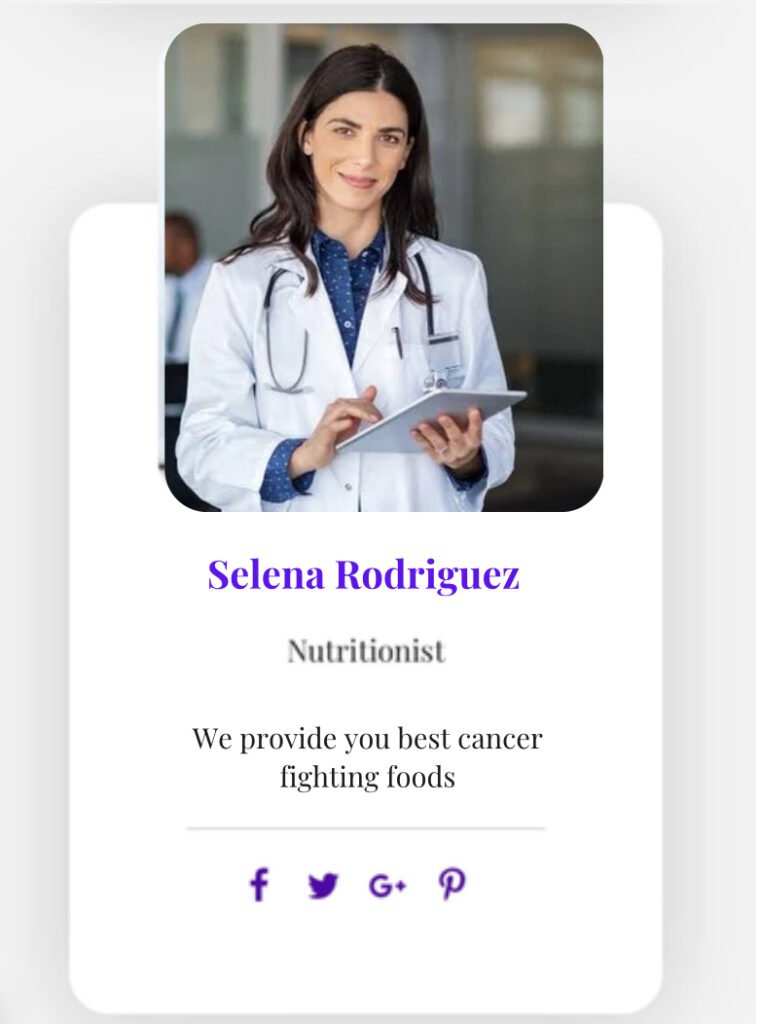Open Selena Rodriguez's Pinterest profile
760x1024 pixels.
coord(452,884)
